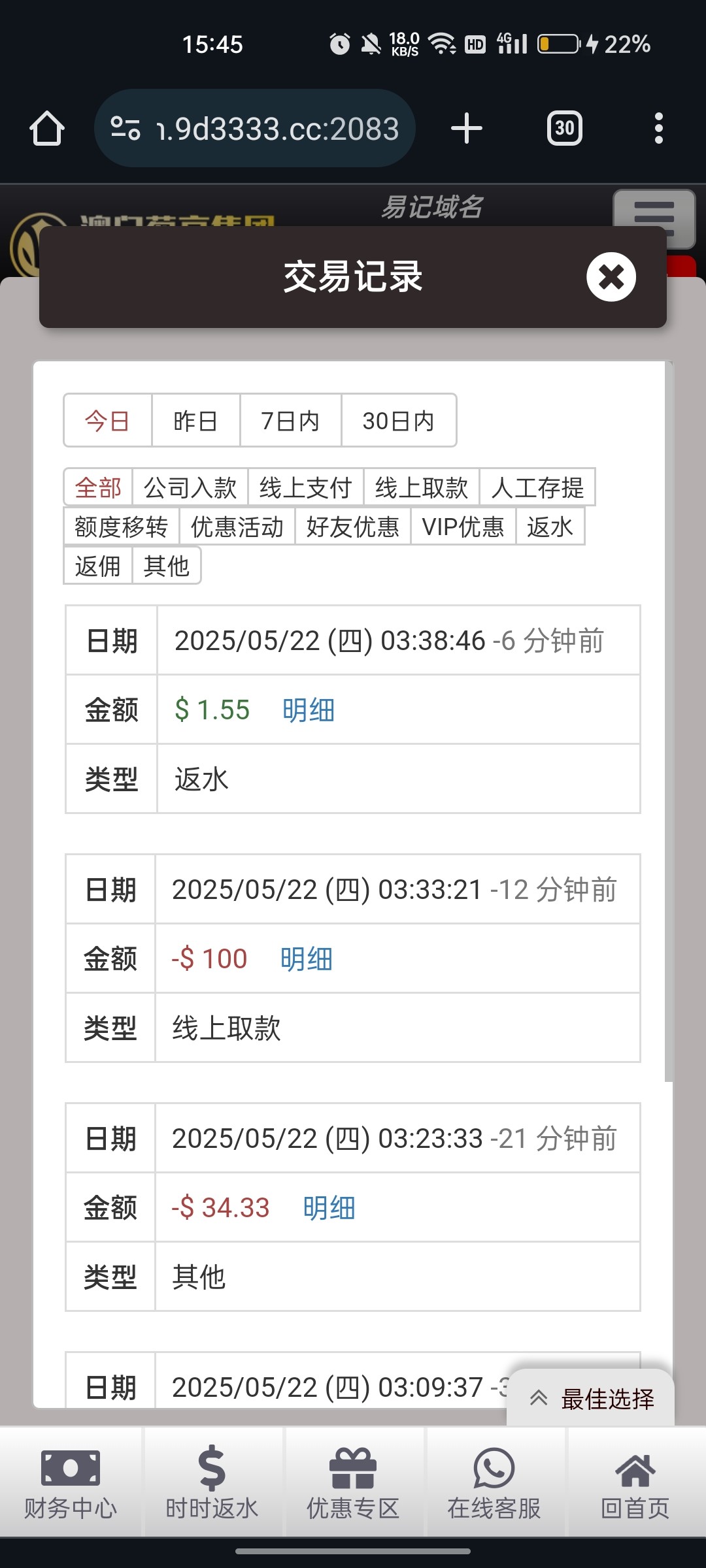Tap the browser address bar
706x1568 pixels.
255,128
